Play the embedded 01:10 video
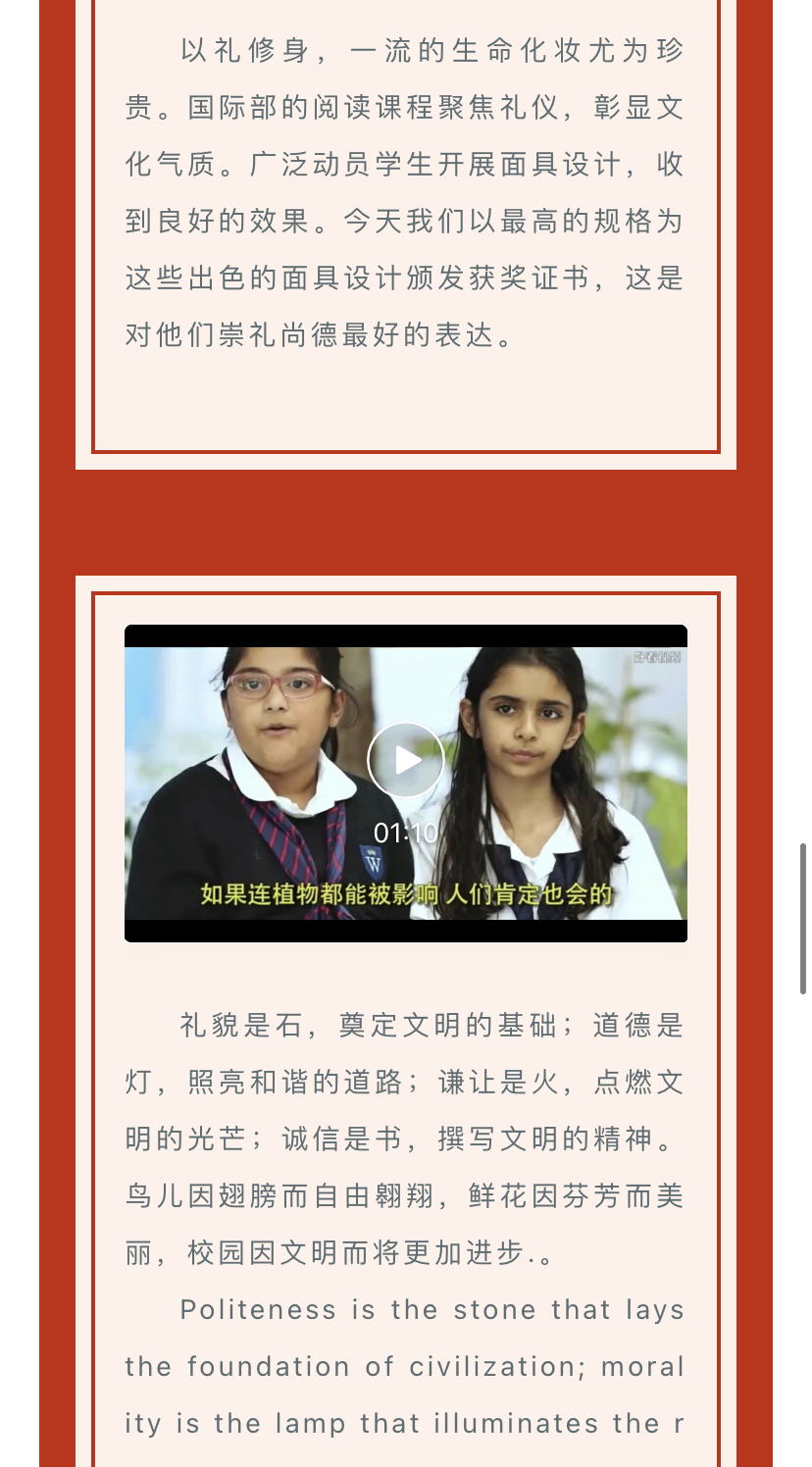The image size is (812, 1467). point(405,760)
